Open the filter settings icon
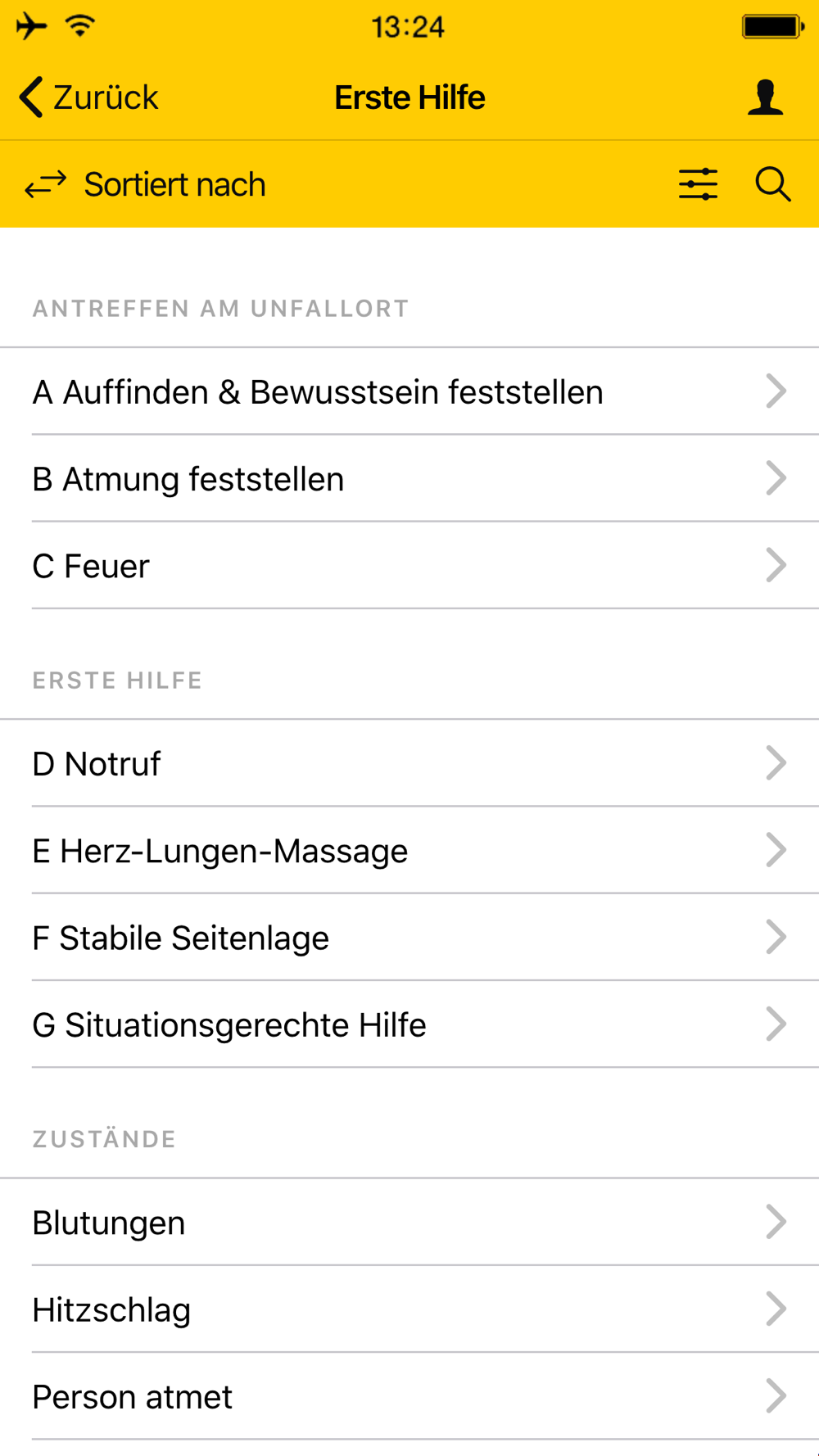 coord(698,184)
